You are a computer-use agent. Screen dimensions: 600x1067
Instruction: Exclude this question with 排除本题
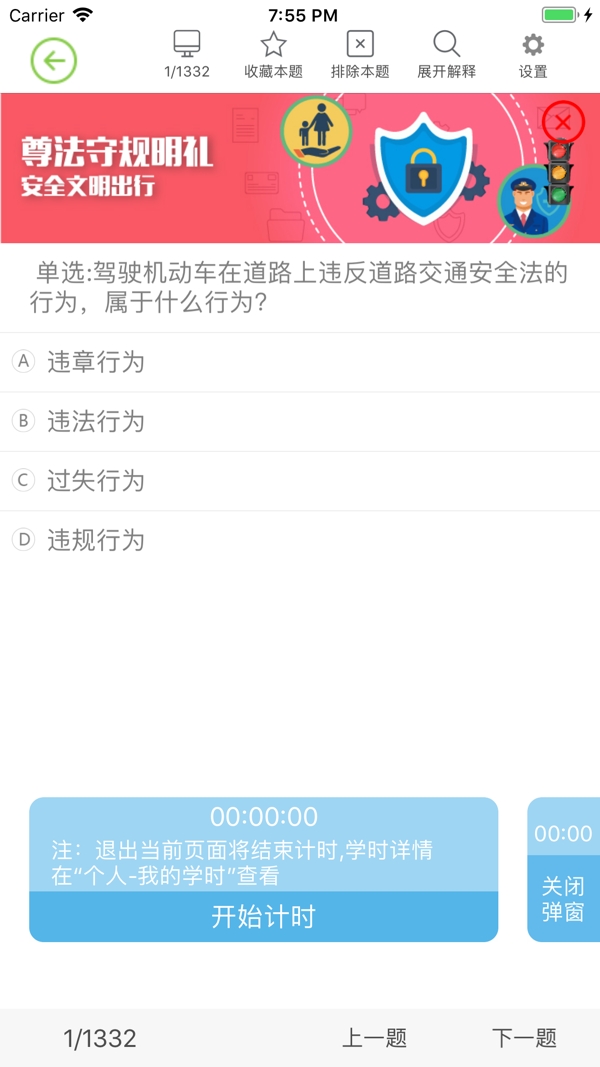click(x=360, y=54)
